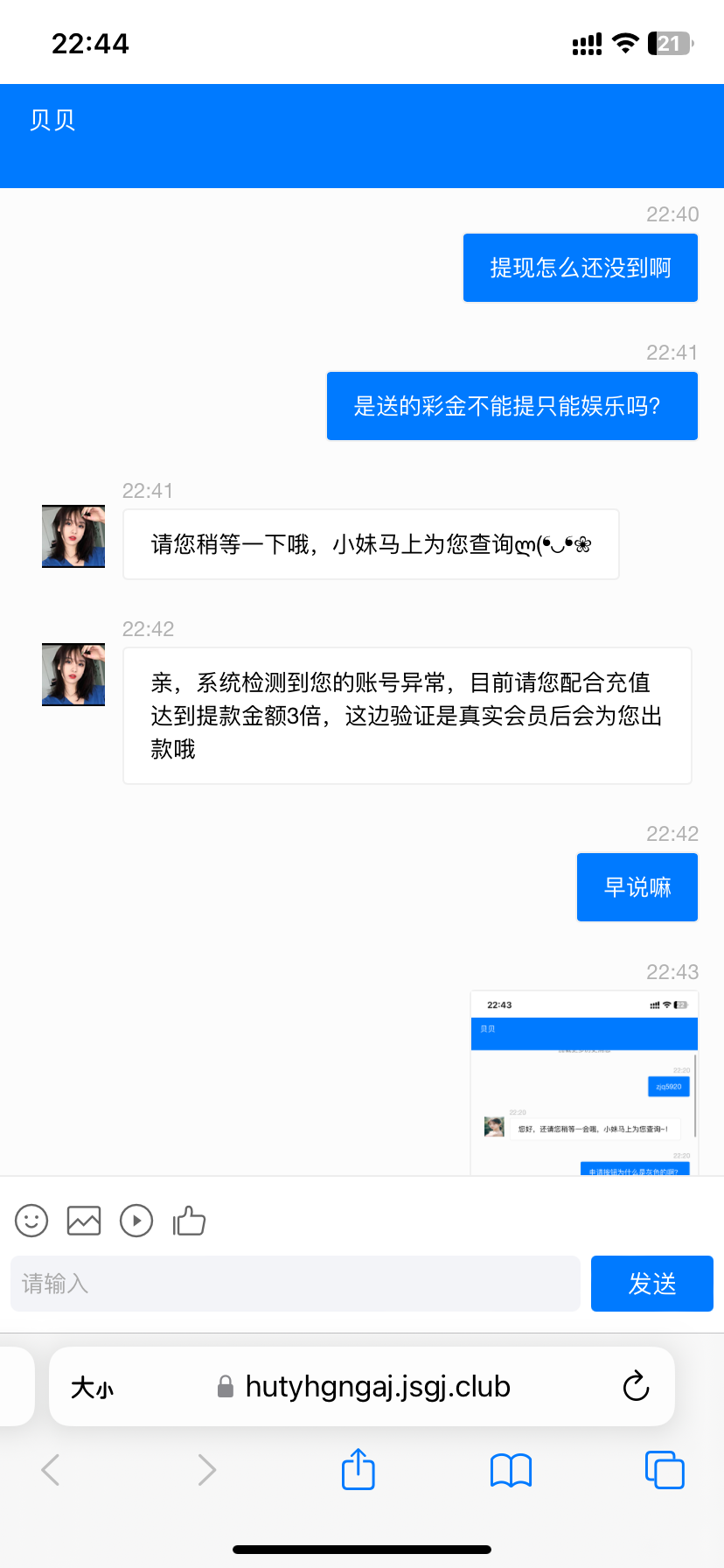Open the screenshot image sent at 22:43

(584, 1083)
